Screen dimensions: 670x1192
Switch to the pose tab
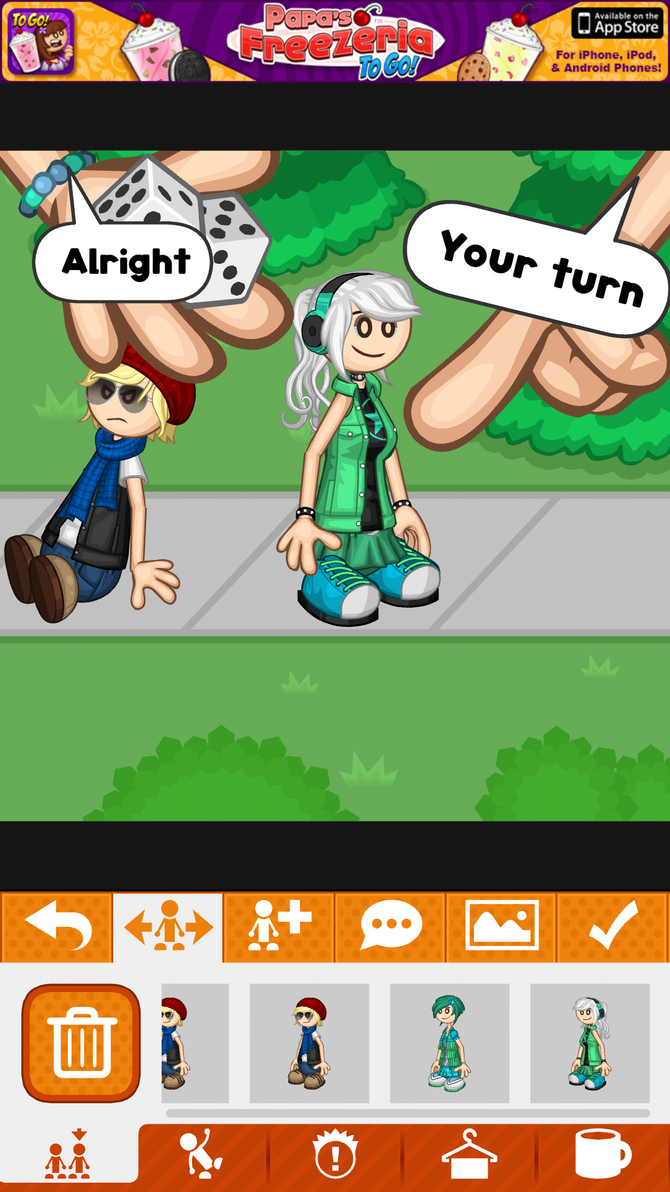(205, 1158)
